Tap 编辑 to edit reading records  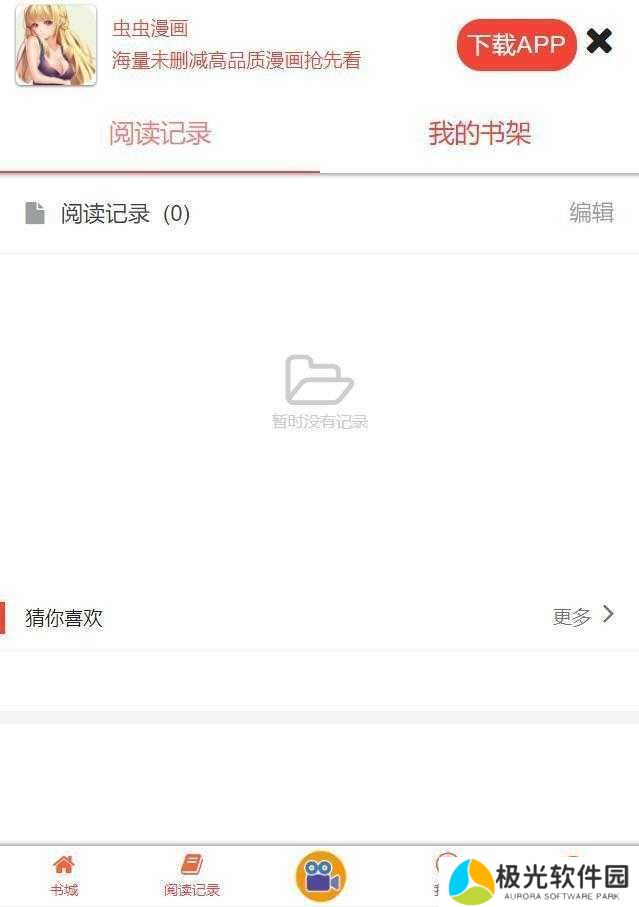[591, 213]
